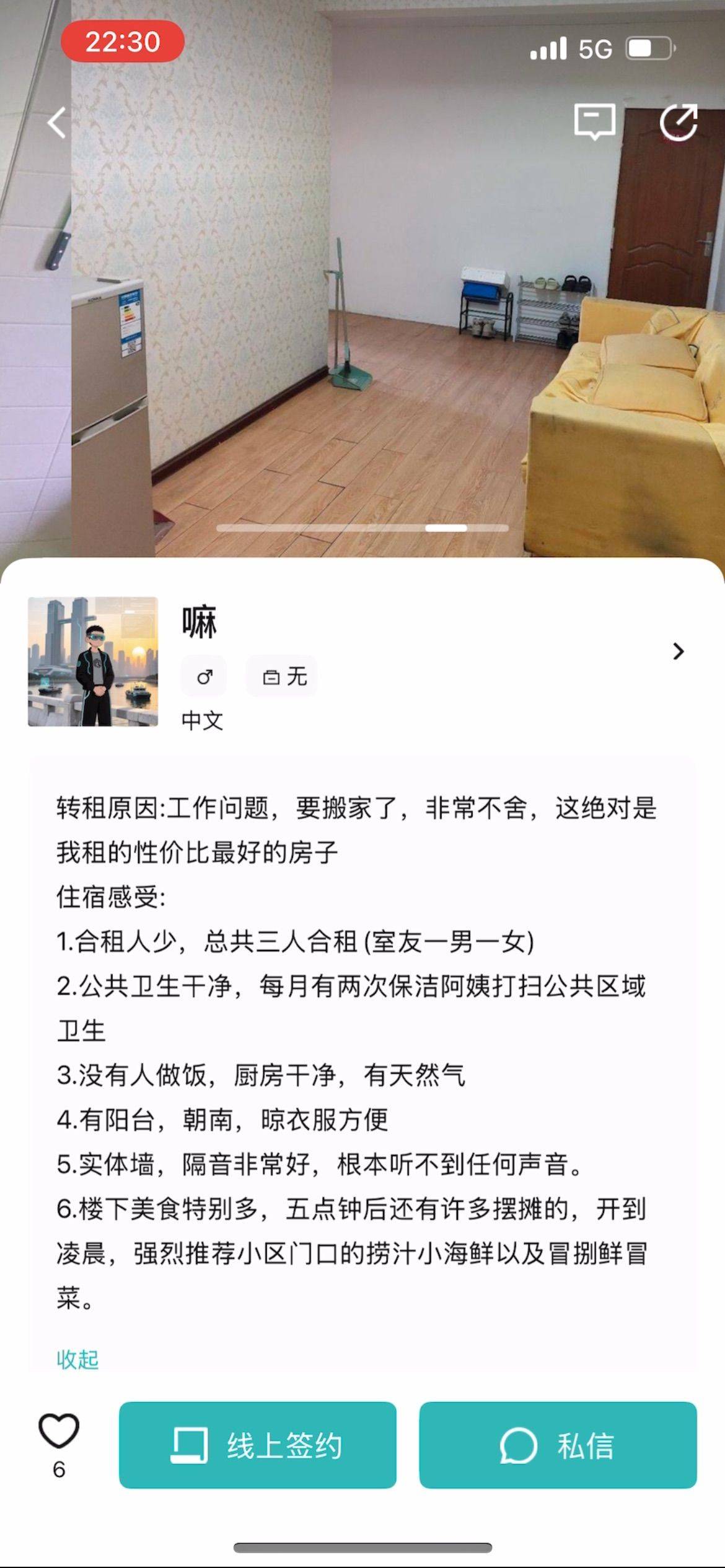Tap 线上签约 to sign online
This screenshot has width=725, height=1568.
pyautogui.click(x=258, y=1445)
